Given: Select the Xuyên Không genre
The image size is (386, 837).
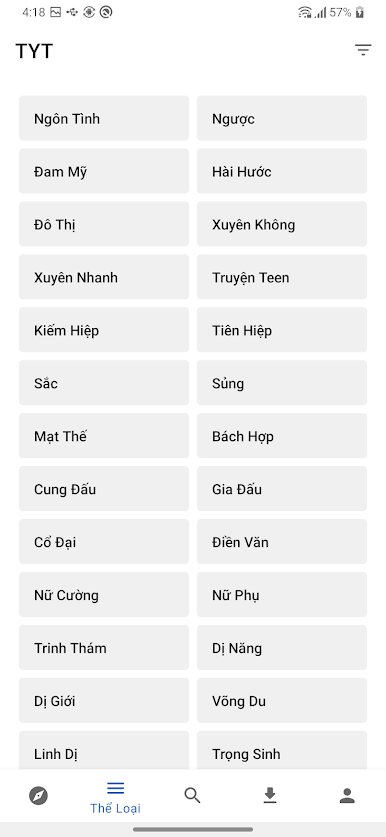Looking at the screenshot, I should click(282, 224).
